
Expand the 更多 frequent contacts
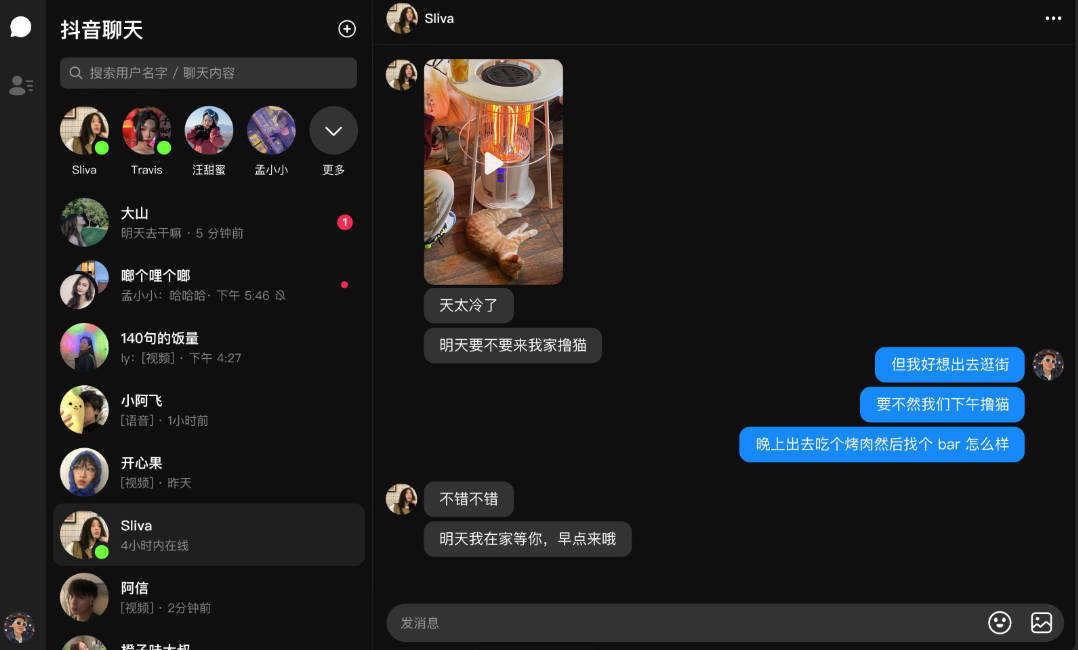pos(333,131)
